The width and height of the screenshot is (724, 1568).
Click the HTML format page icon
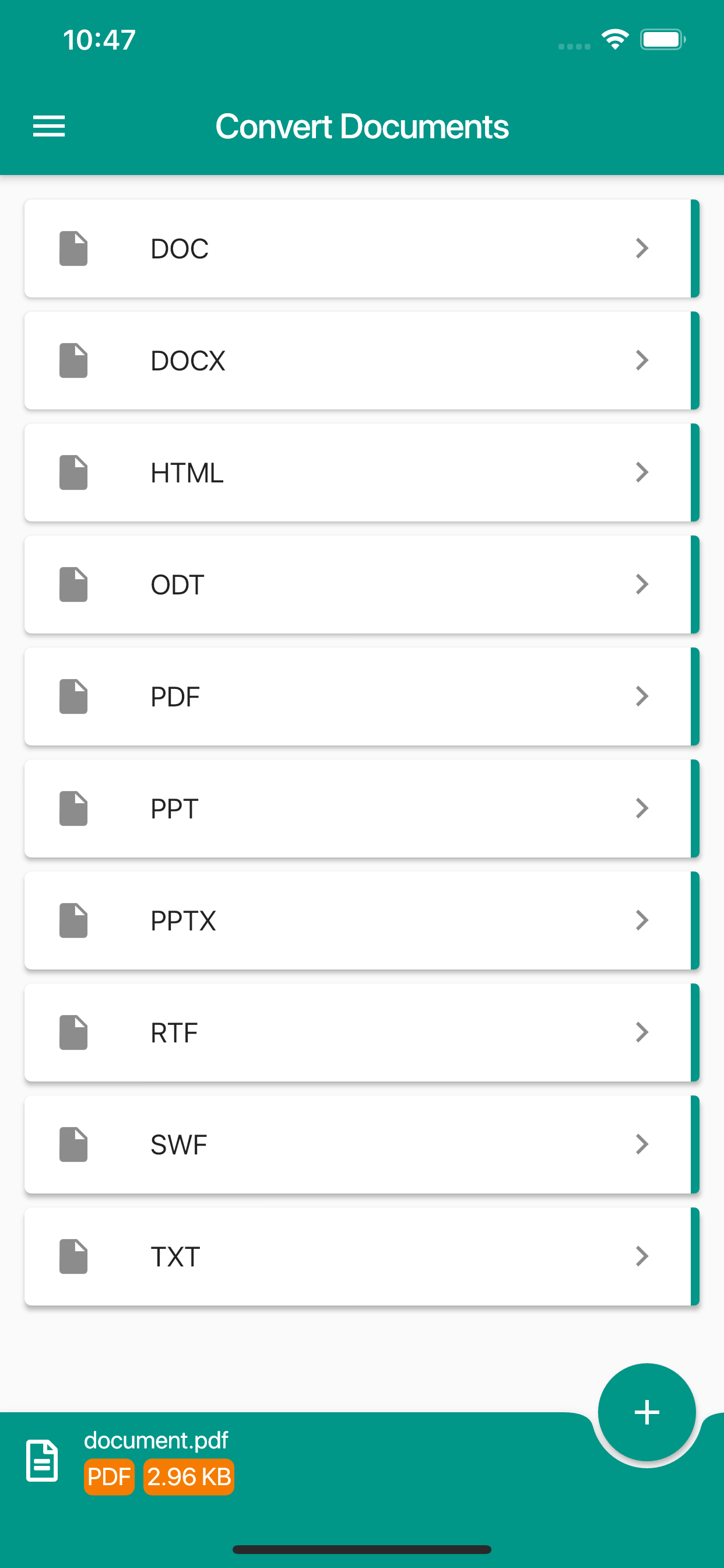tap(72, 472)
